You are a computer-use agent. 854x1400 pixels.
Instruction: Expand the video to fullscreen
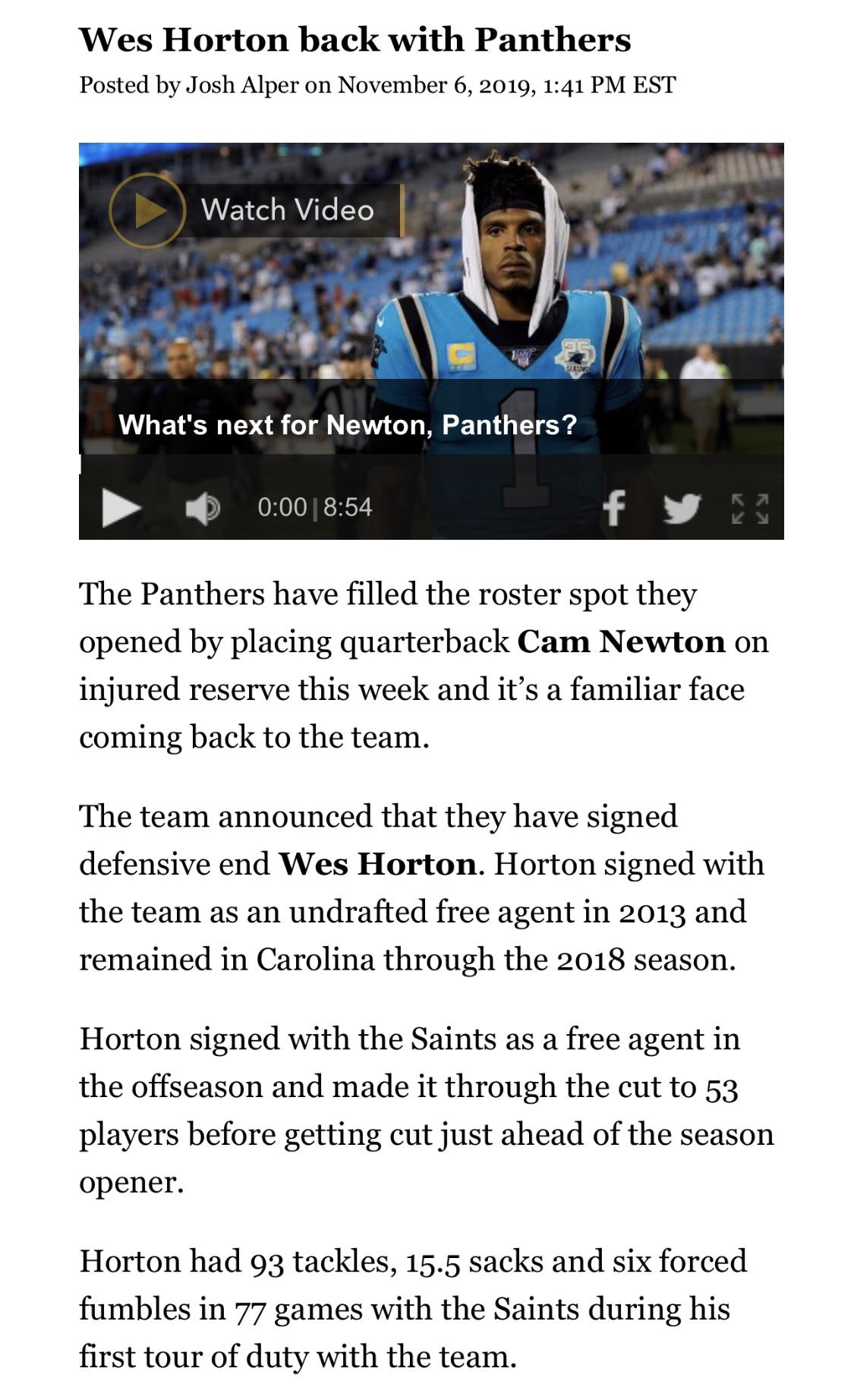pos(750,508)
